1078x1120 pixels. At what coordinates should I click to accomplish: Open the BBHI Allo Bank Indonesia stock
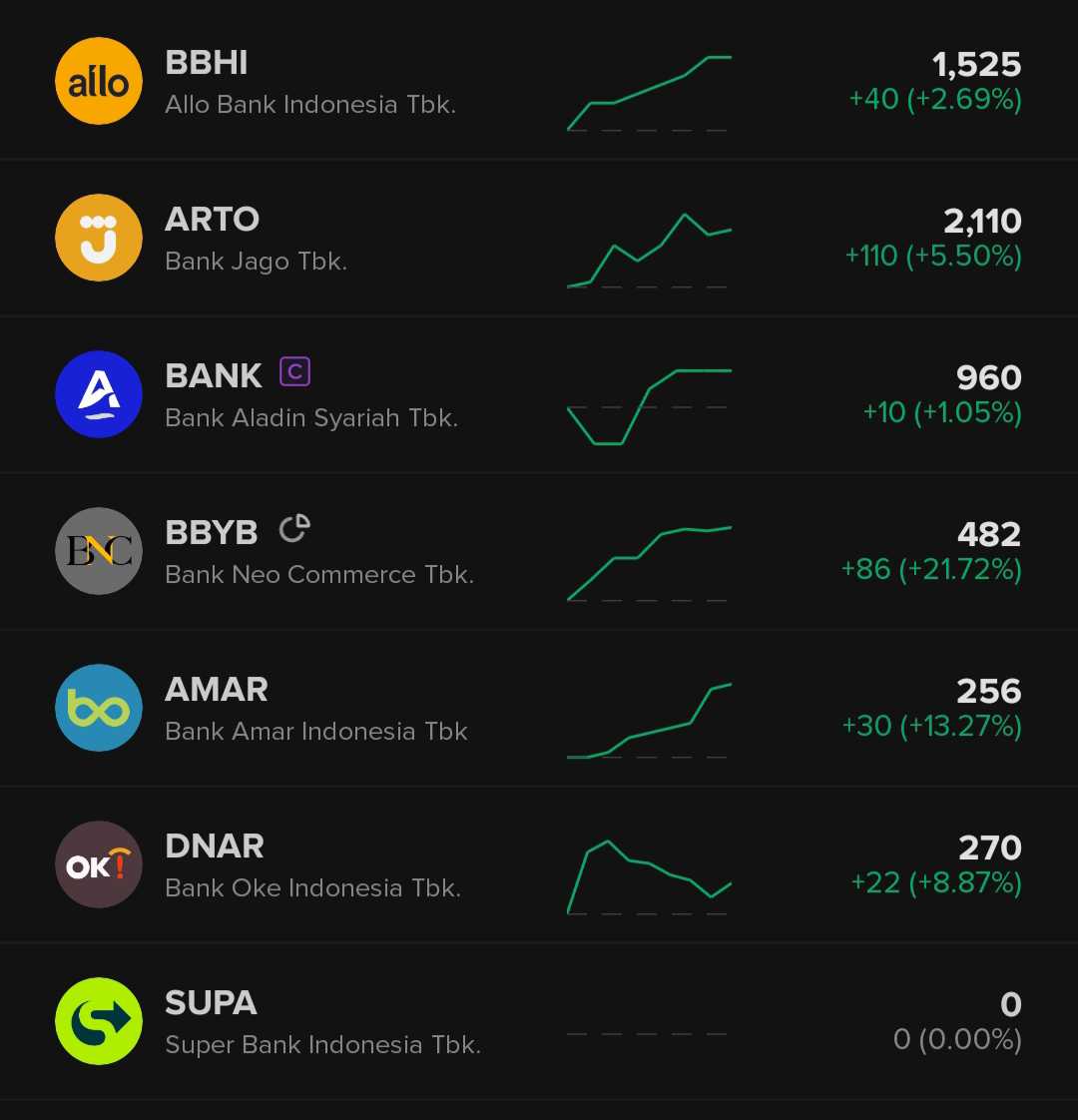(309, 82)
